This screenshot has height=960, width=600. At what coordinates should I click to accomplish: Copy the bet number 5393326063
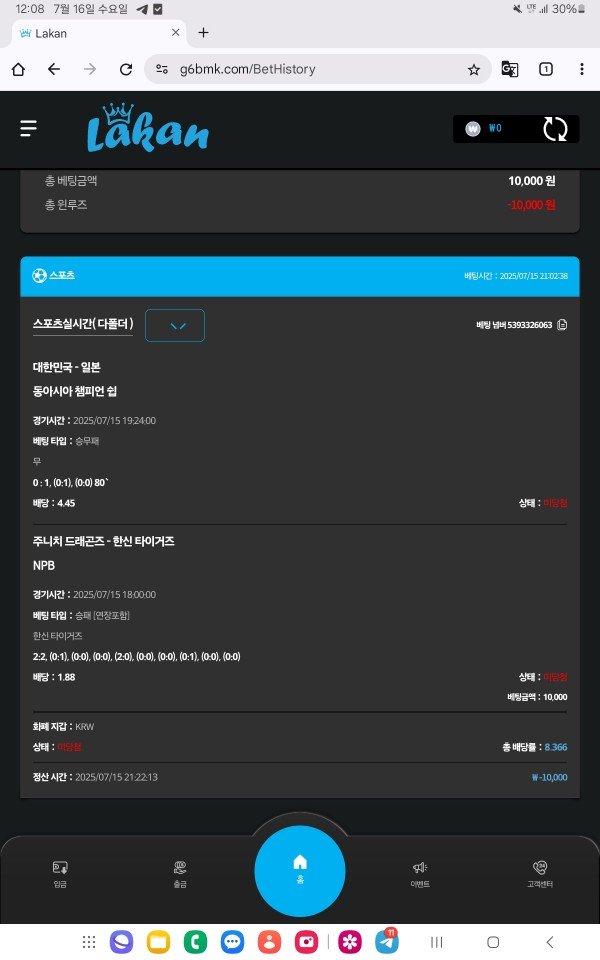tap(563, 325)
